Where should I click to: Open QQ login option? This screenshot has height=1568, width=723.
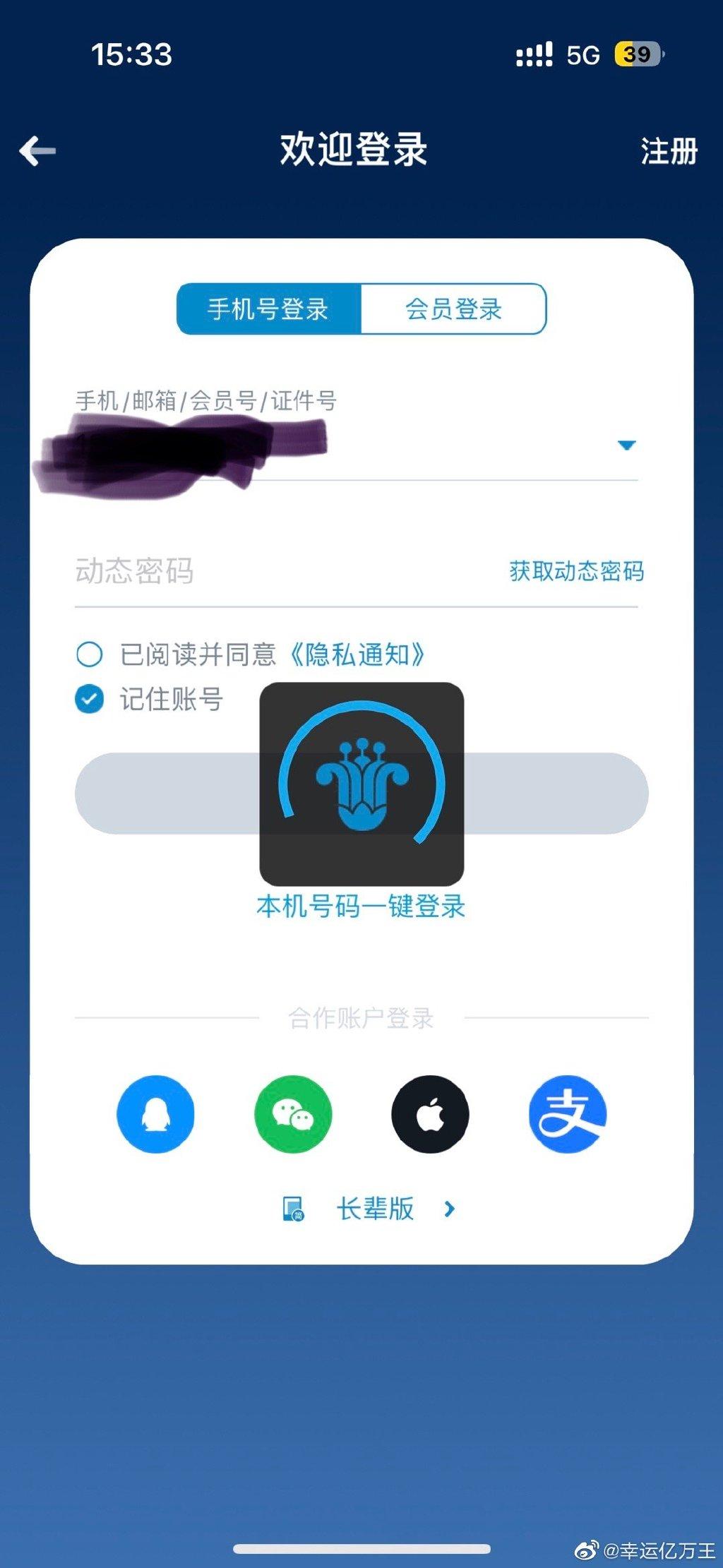click(155, 1114)
